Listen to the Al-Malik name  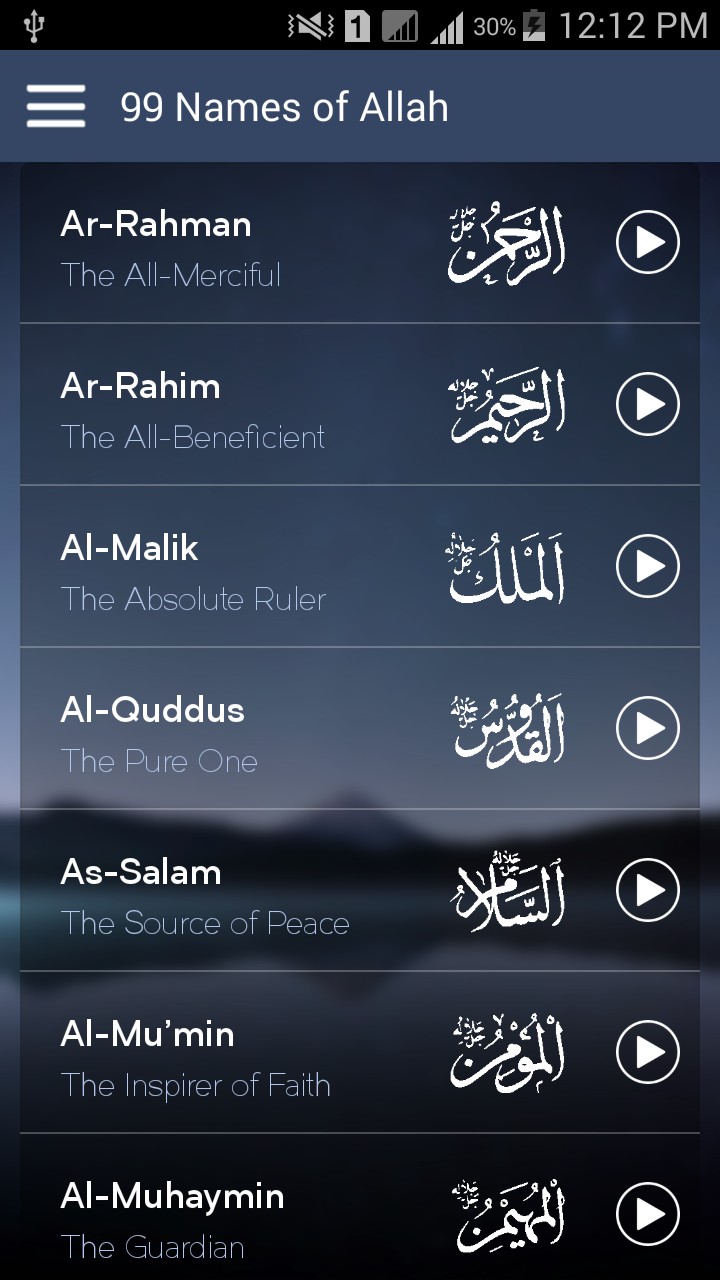click(x=648, y=566)
